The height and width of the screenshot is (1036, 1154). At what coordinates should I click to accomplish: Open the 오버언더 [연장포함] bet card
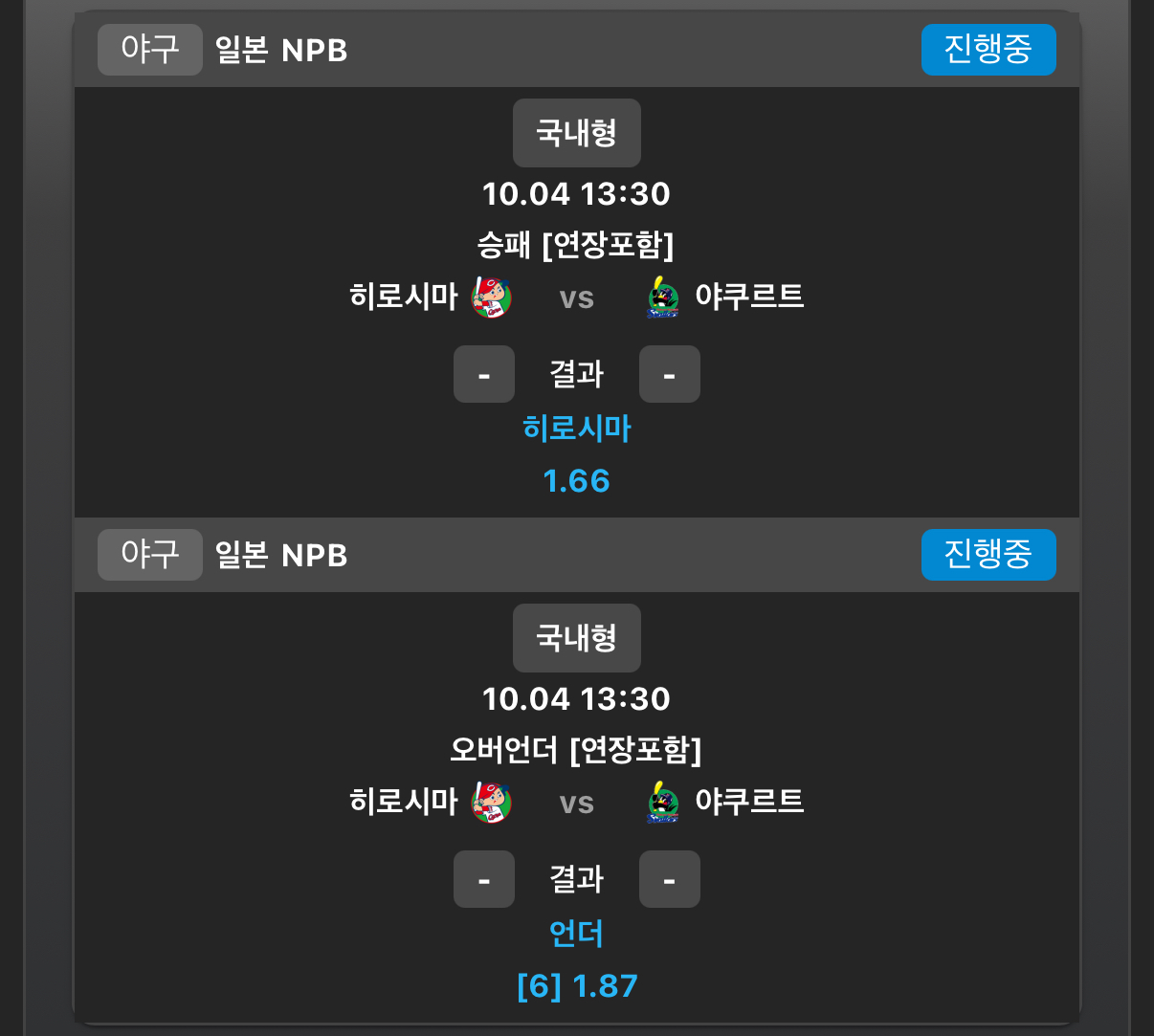pyautogui.click(x=576, y=750)
